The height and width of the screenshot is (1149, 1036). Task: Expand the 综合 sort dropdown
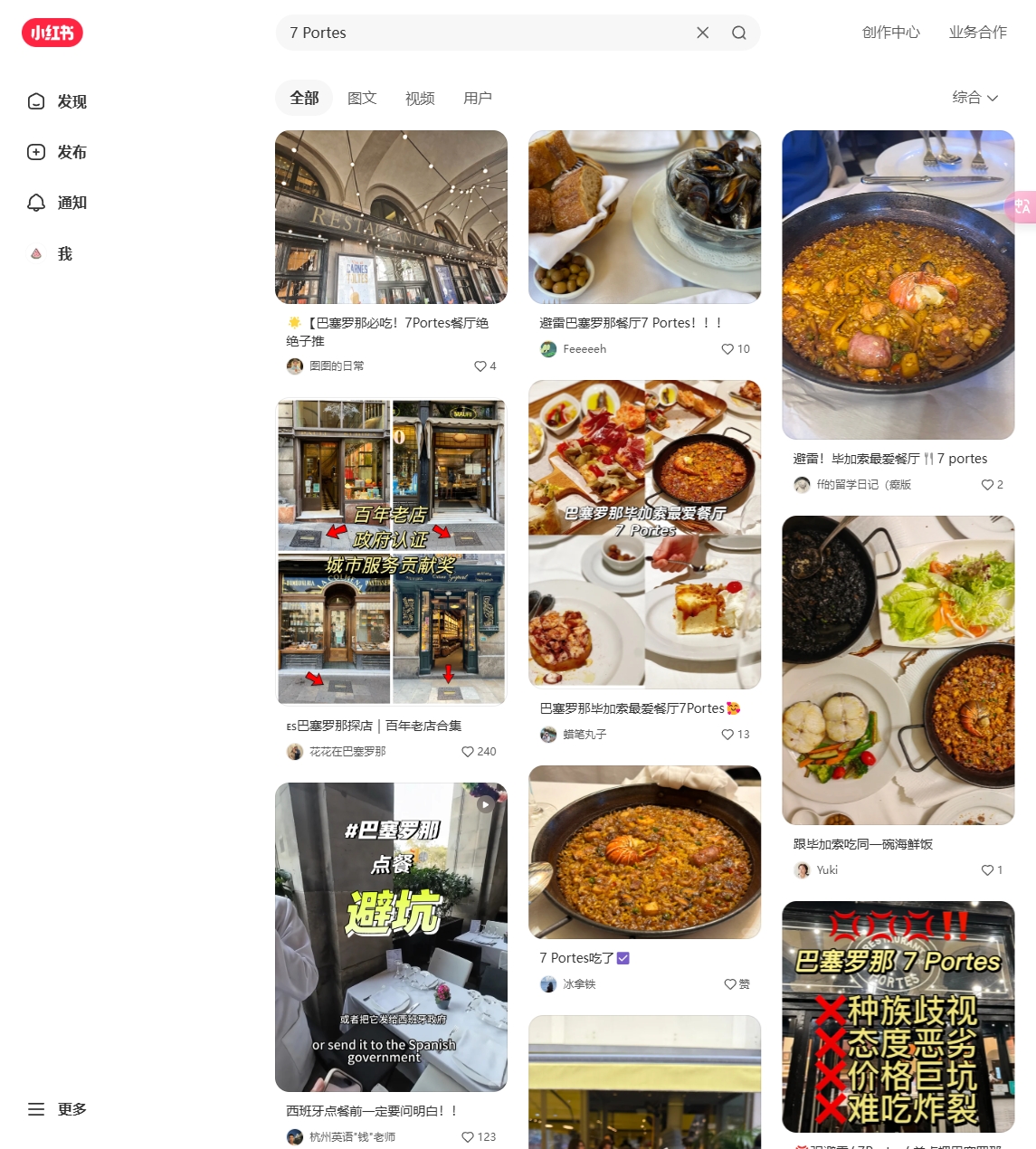[x=974, y=98]
